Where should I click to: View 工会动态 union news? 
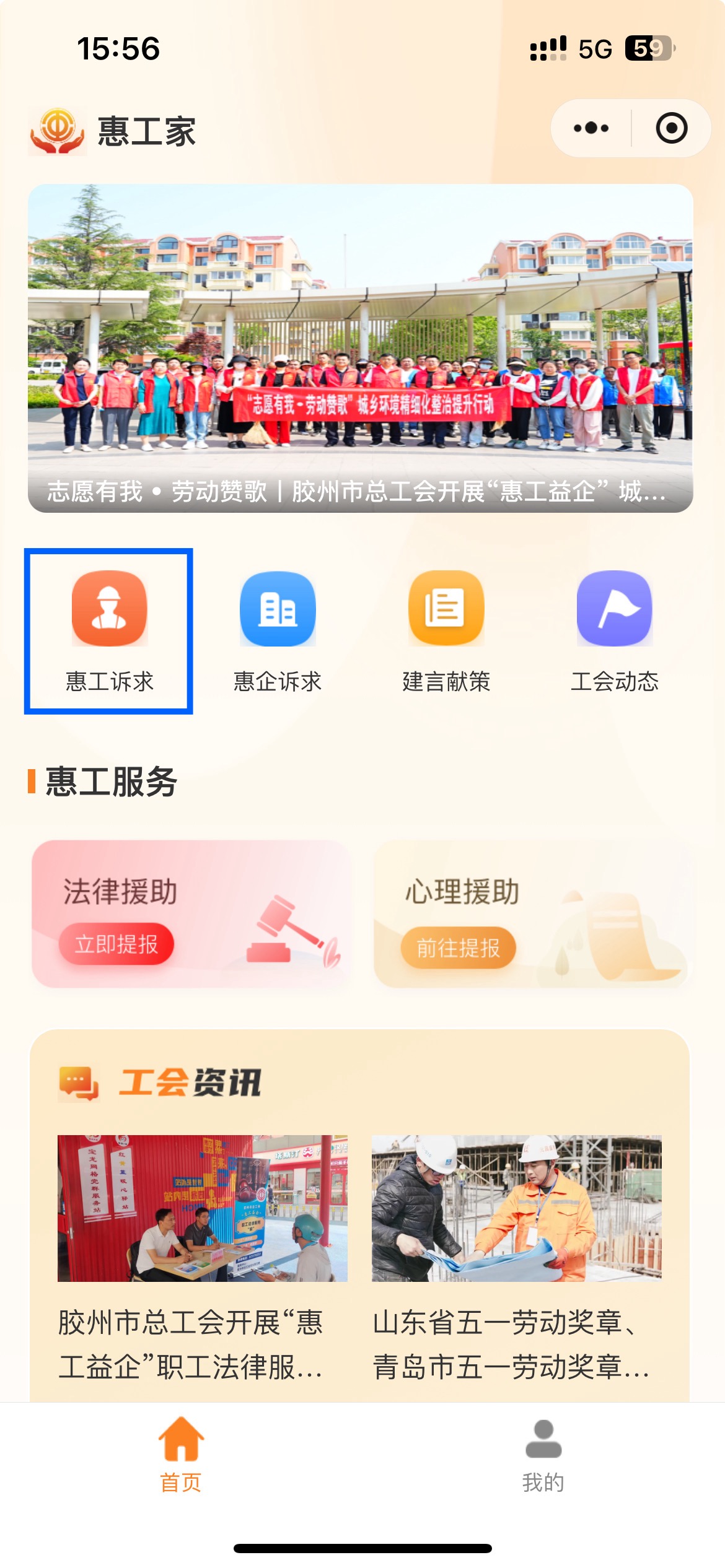point(614,630)
